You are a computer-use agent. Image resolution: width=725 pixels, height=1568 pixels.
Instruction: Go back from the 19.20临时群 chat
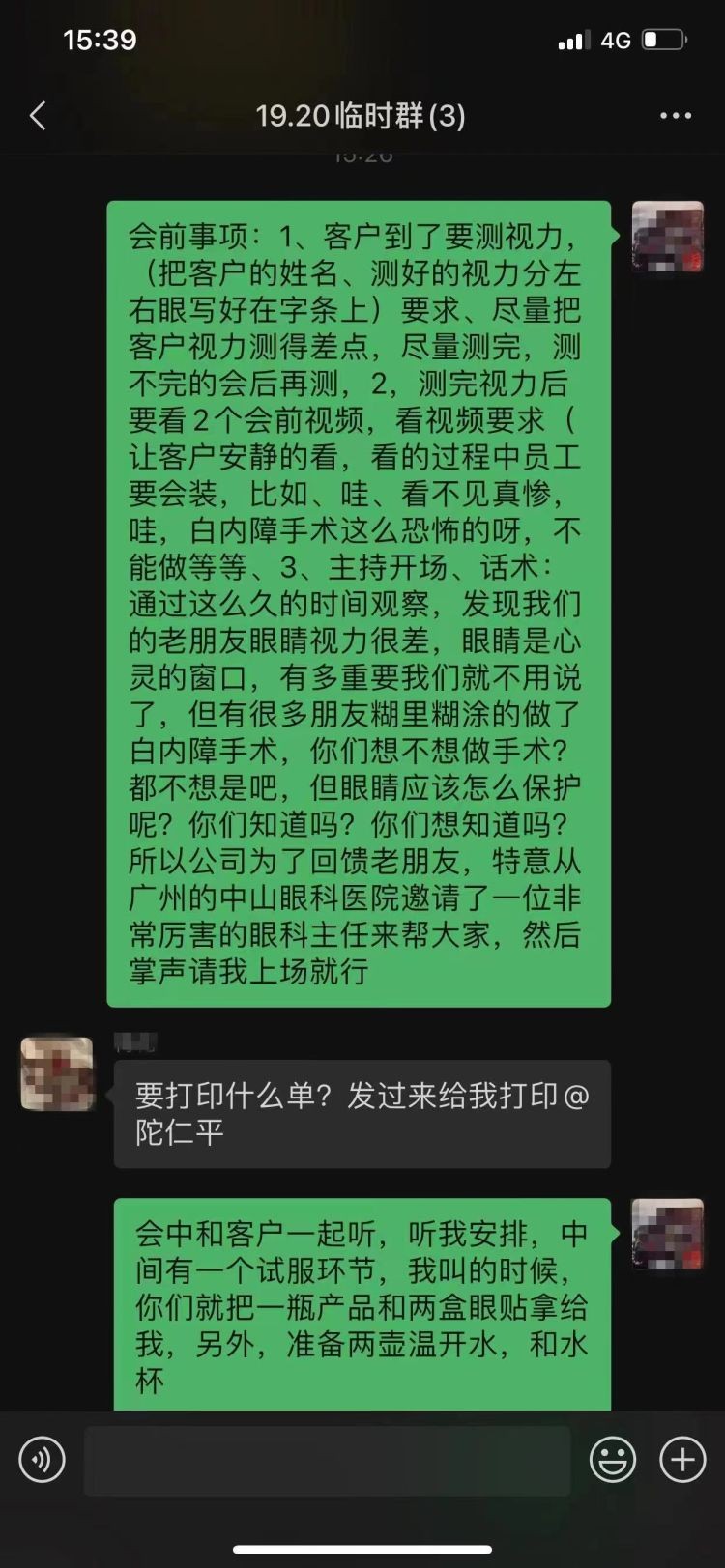click(x=39, y=117)
